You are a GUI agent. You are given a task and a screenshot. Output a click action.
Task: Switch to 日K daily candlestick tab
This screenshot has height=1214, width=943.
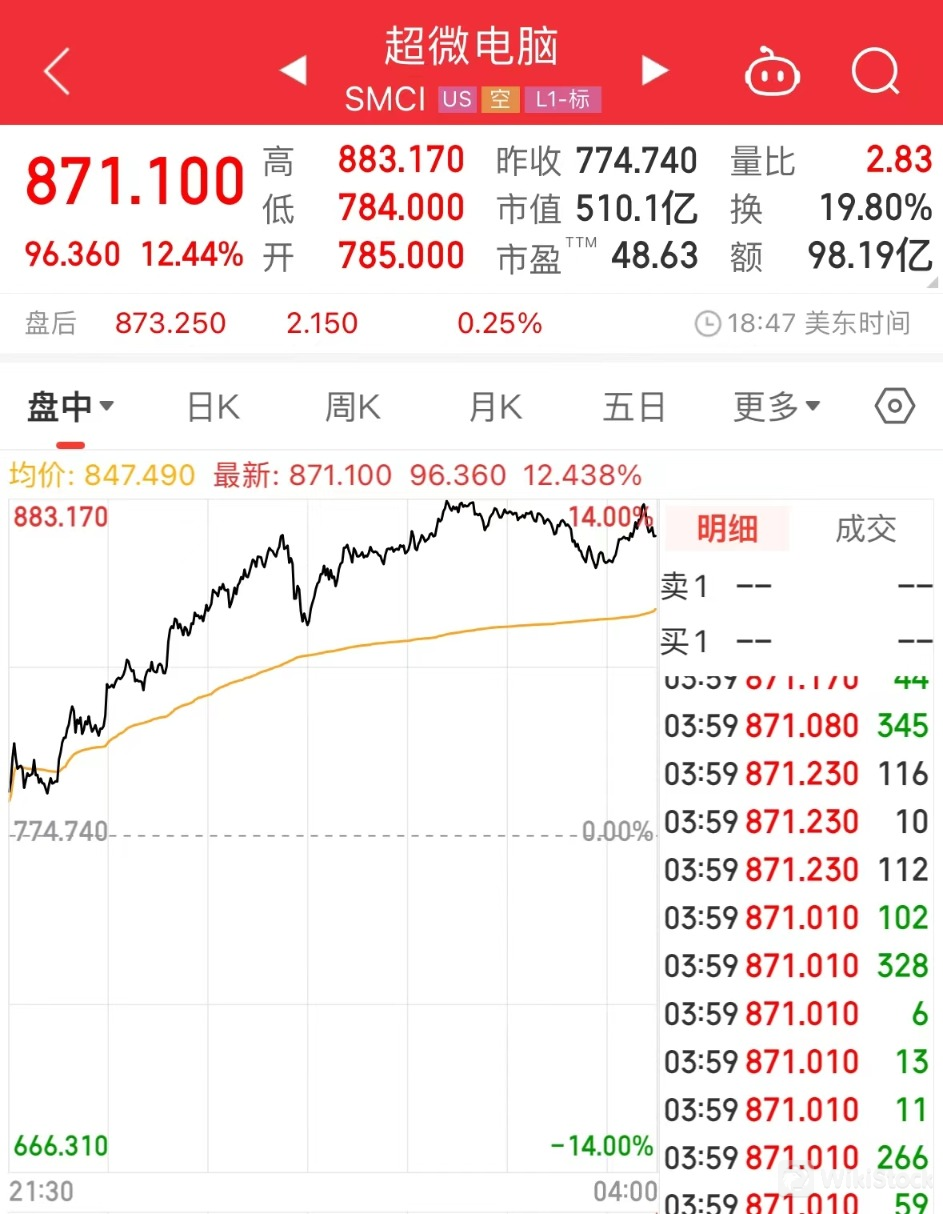pos(213,407)
